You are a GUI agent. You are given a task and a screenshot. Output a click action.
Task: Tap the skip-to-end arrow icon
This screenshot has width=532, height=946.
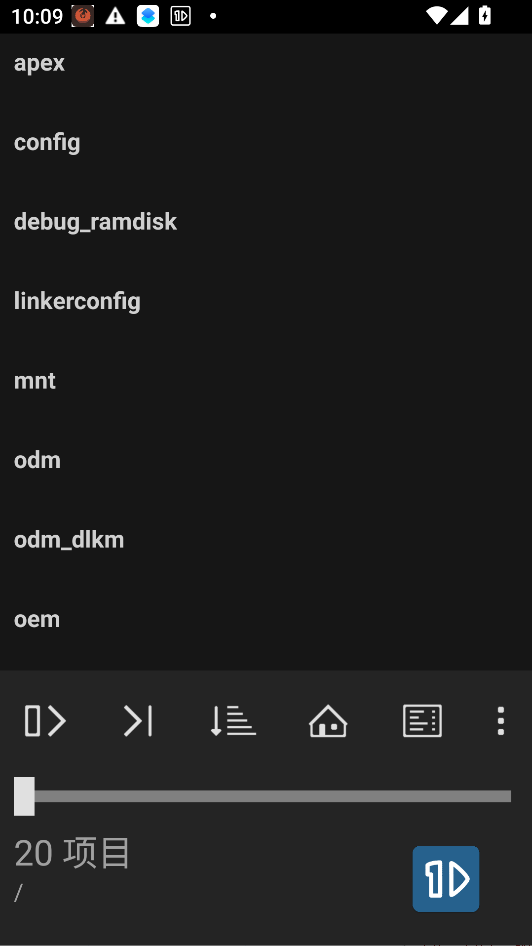[x=138, y=721]
